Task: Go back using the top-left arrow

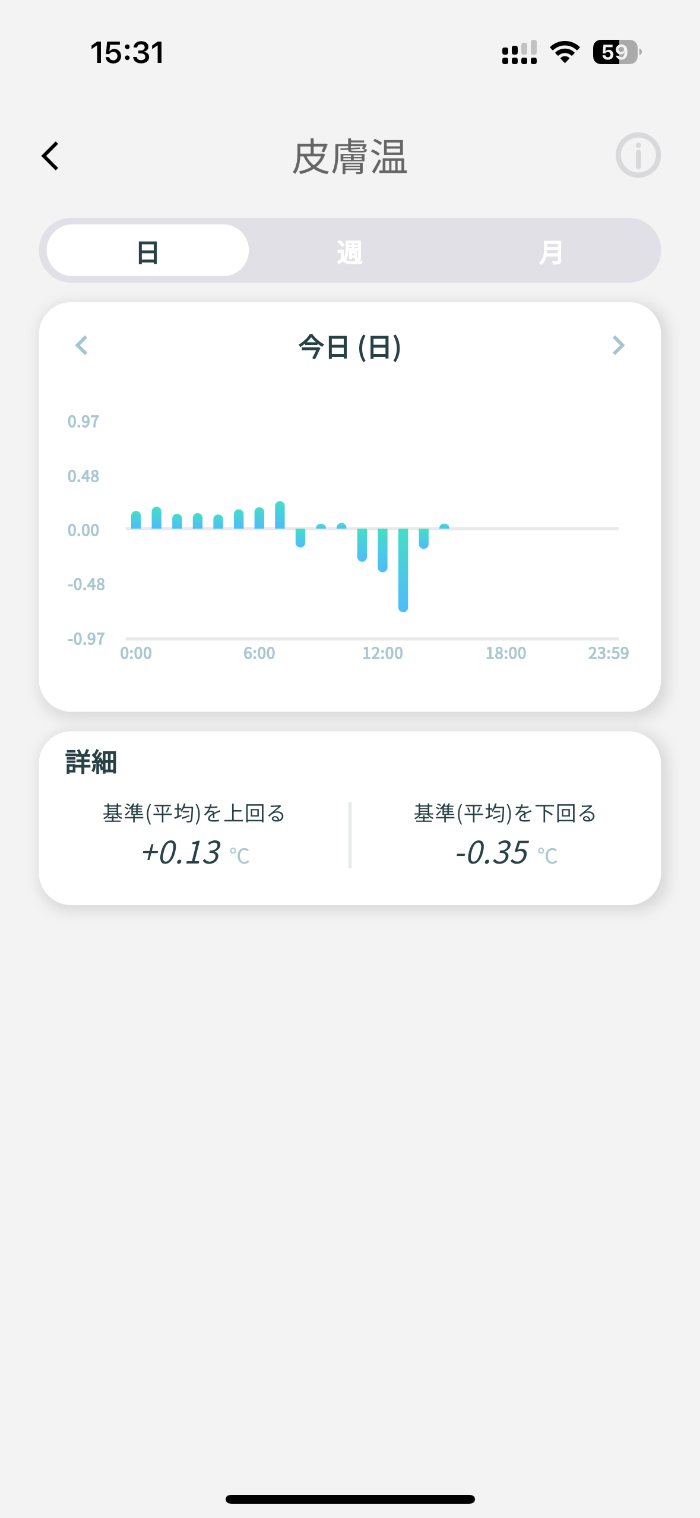Action: pos(50,156)
